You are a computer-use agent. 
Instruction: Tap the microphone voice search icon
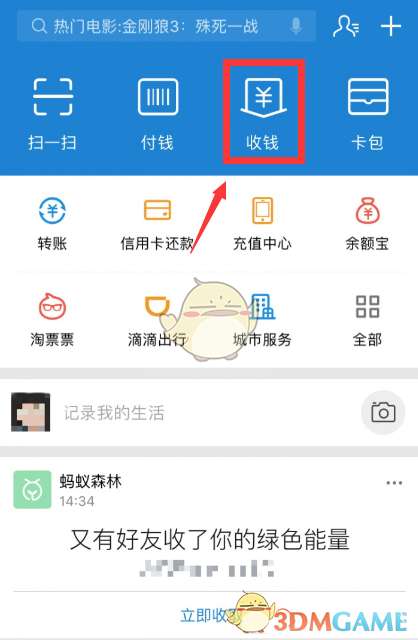(x=296, y=27)
